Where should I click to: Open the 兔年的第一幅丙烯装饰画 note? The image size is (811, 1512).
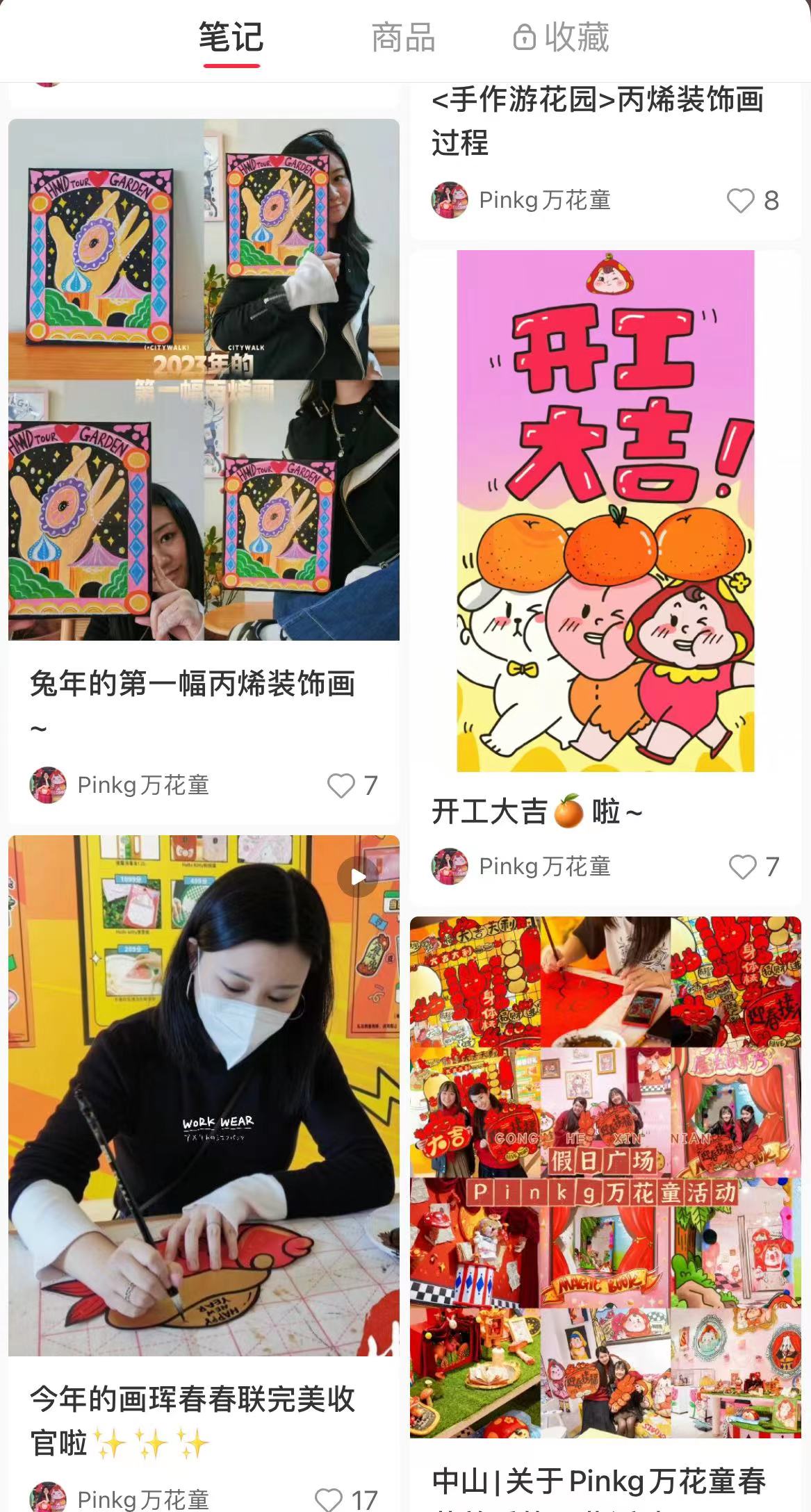pyautogui.click(x=204, y=379)
